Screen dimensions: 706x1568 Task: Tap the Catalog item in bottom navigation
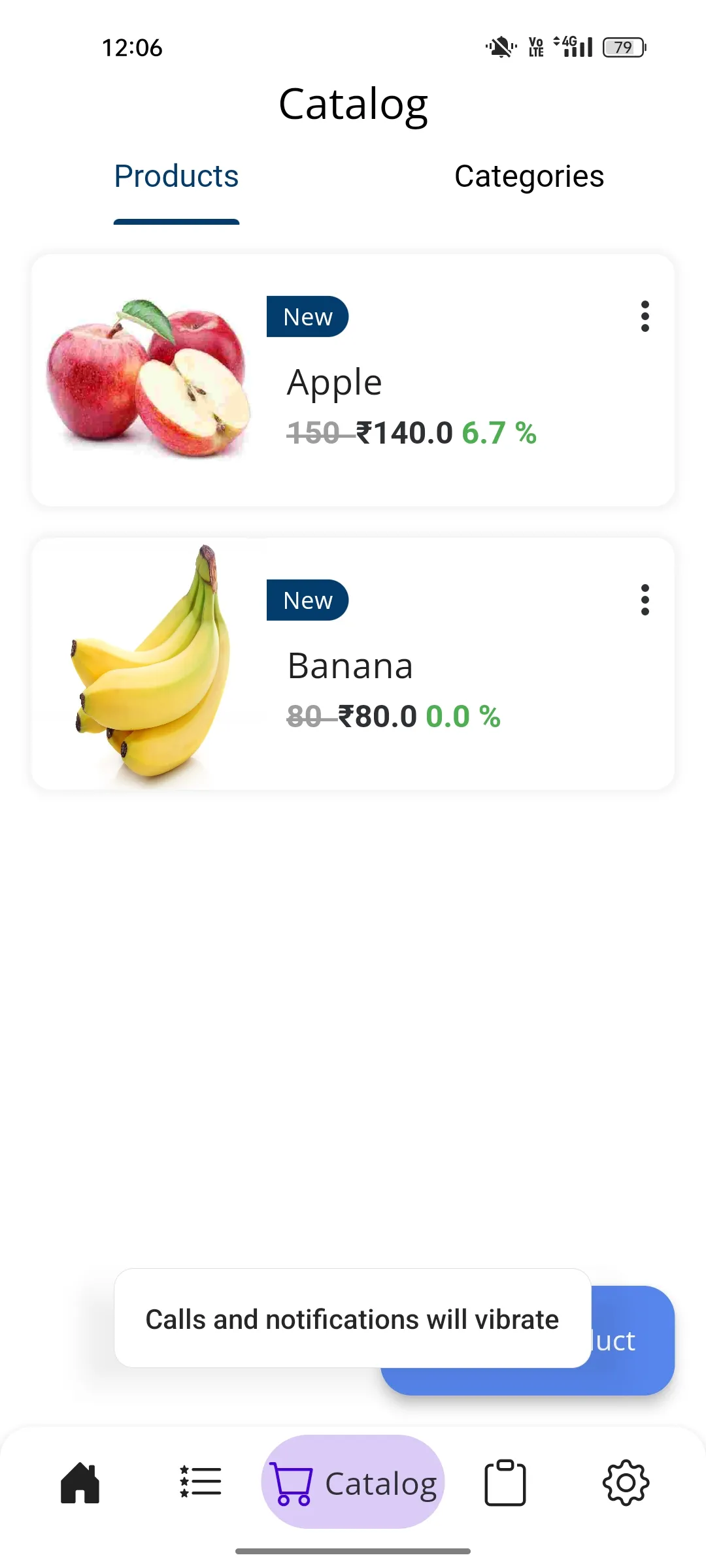coord(353,1482)
